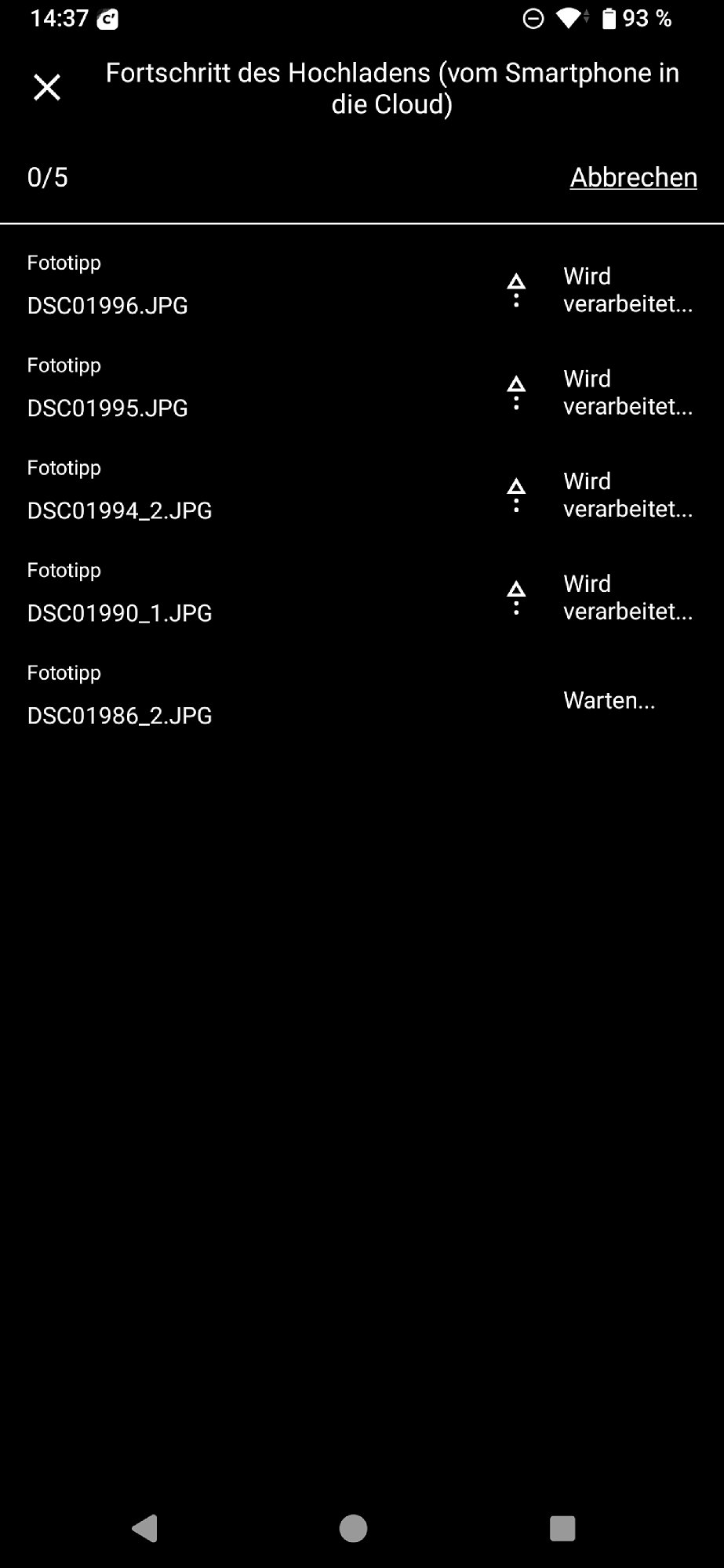Go back with the system back button
Image resolution: width=724 pixels, height=1568 pixels.
[145, 1528]
